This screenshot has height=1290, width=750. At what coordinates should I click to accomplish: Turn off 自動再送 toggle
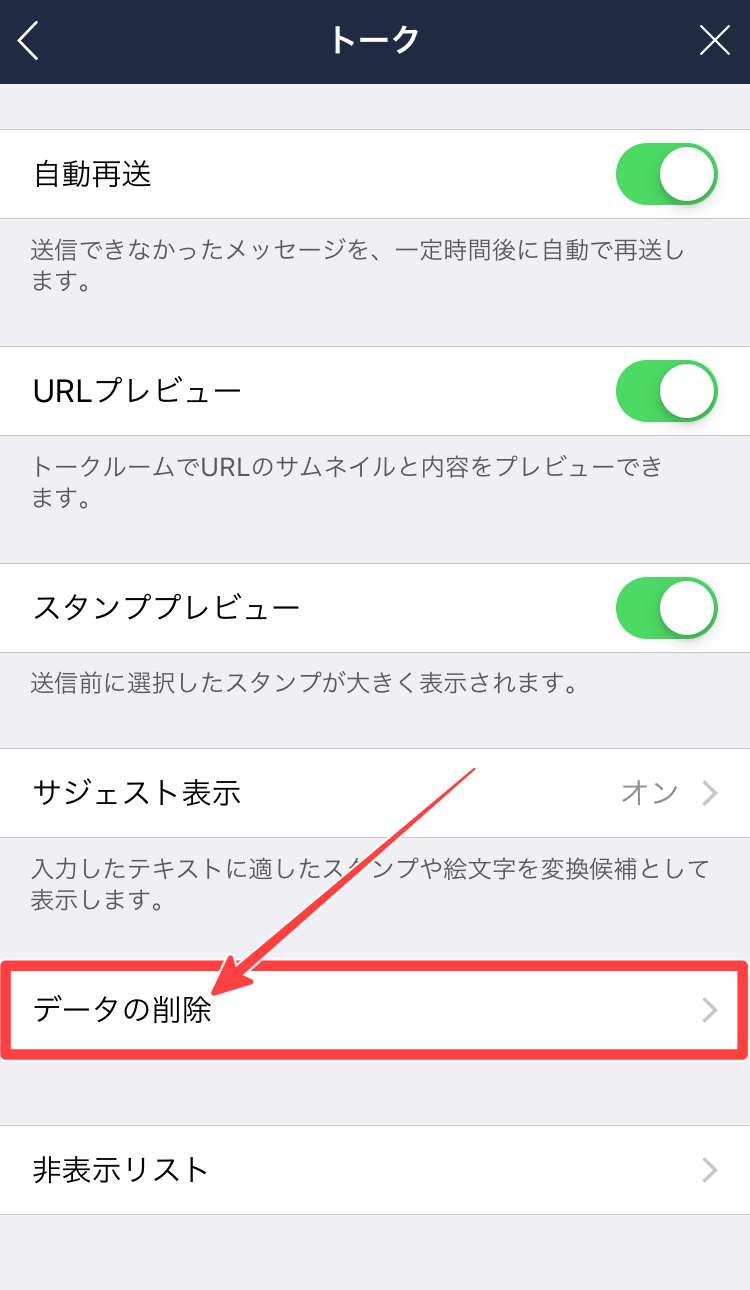pyautogui.click(x=666, y=174)
